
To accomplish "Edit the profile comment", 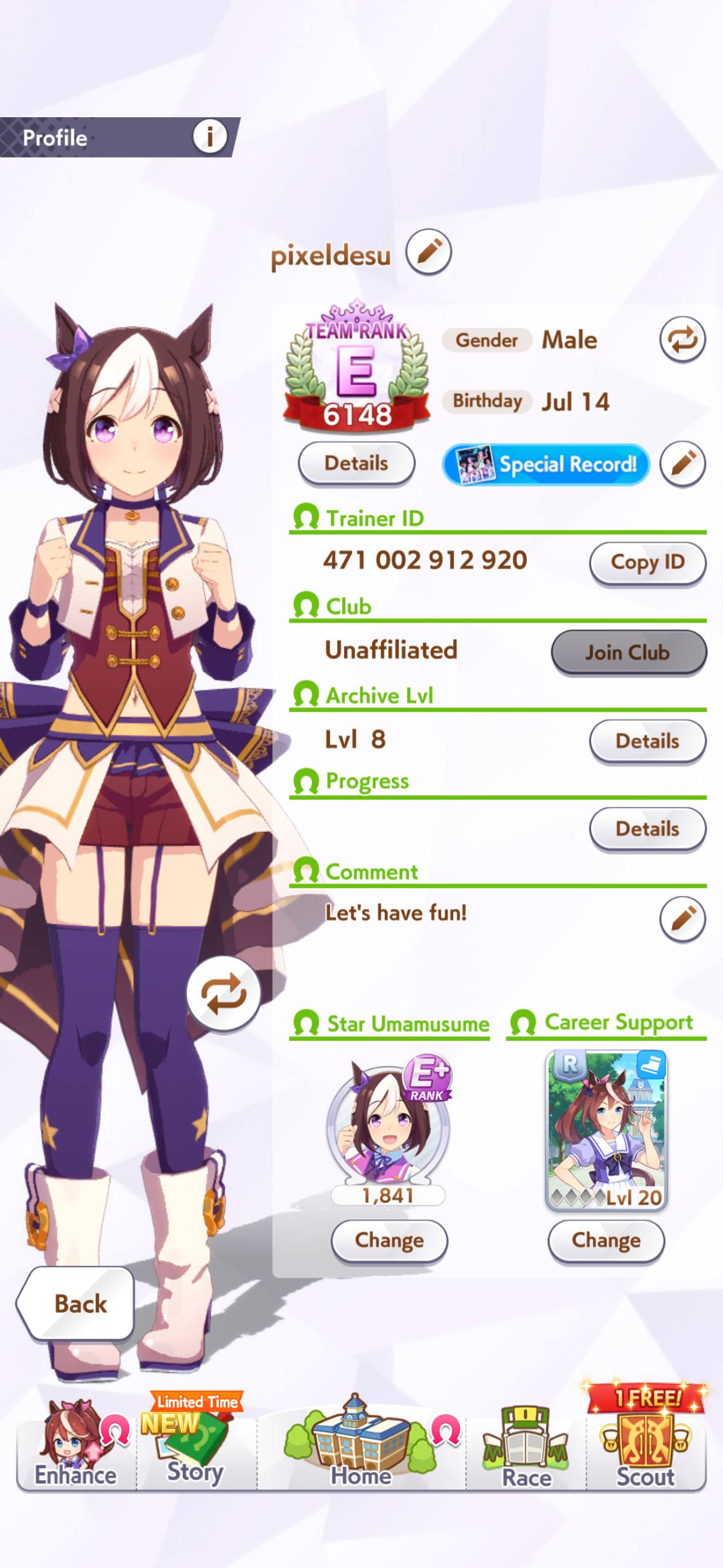I will [683, 918].
